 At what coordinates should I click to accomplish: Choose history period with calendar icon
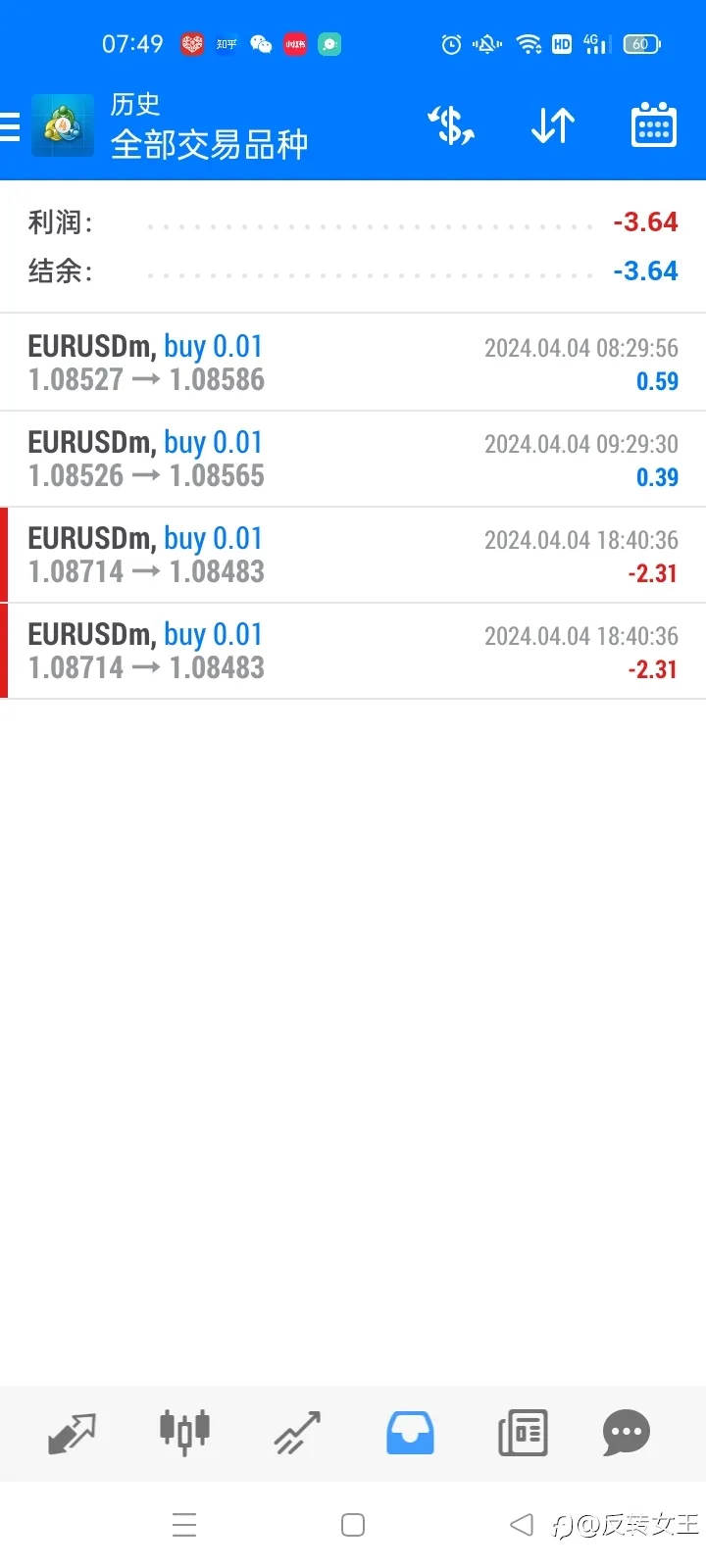tap(654, 125)
